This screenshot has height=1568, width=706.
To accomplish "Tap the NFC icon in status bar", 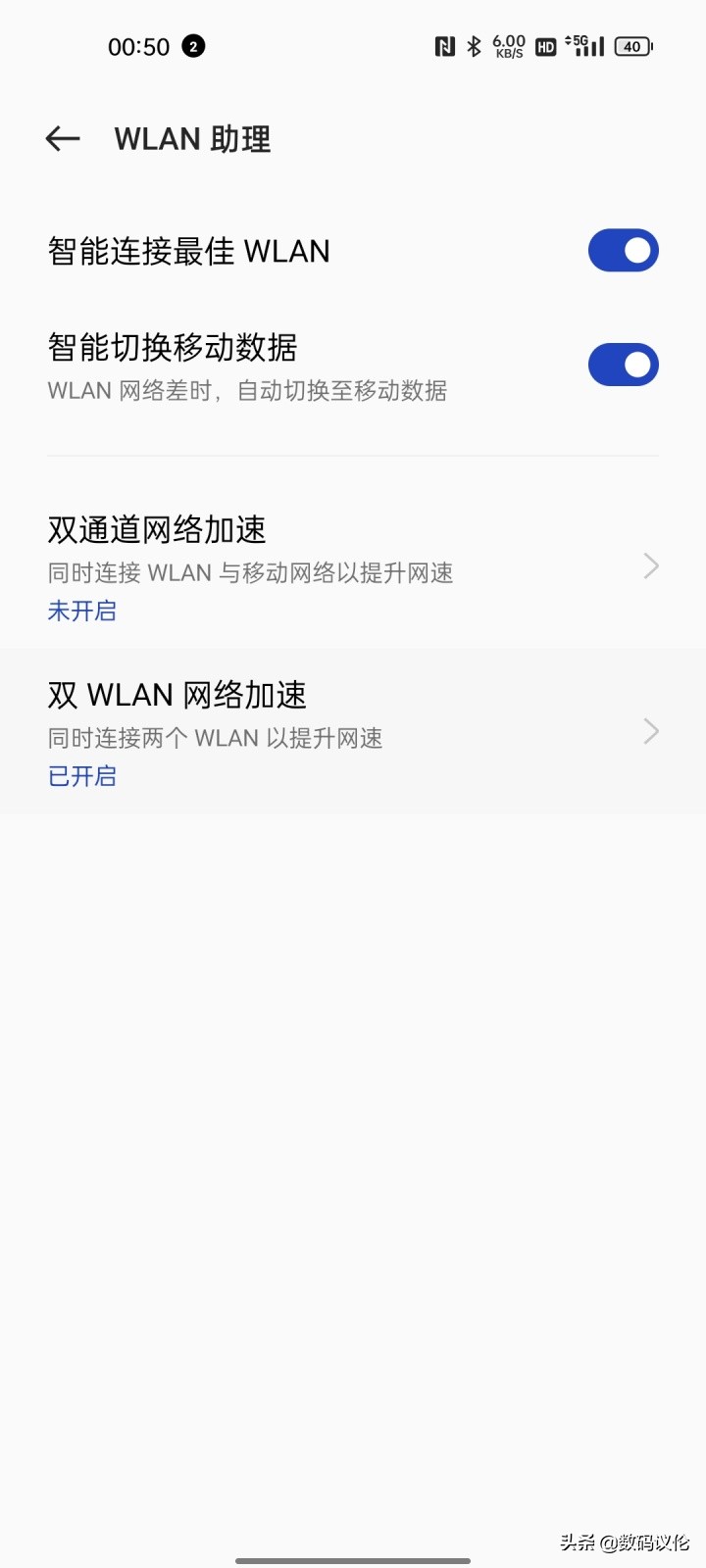I will [444, 45].
